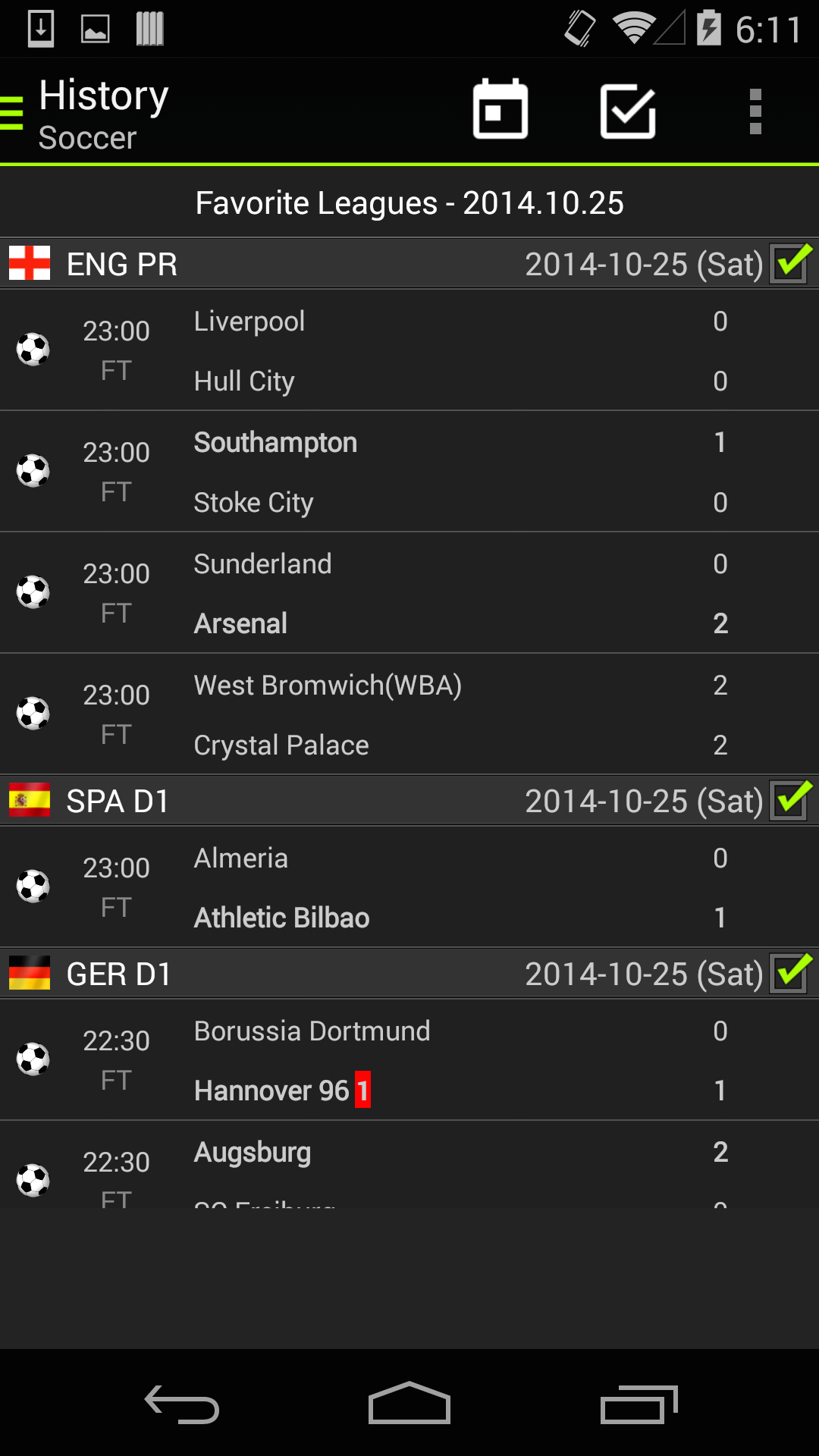Toggle the GER D1 league checkbox
The width and height of the screenshot is (819, 1456).
click(x=791, y=974)
